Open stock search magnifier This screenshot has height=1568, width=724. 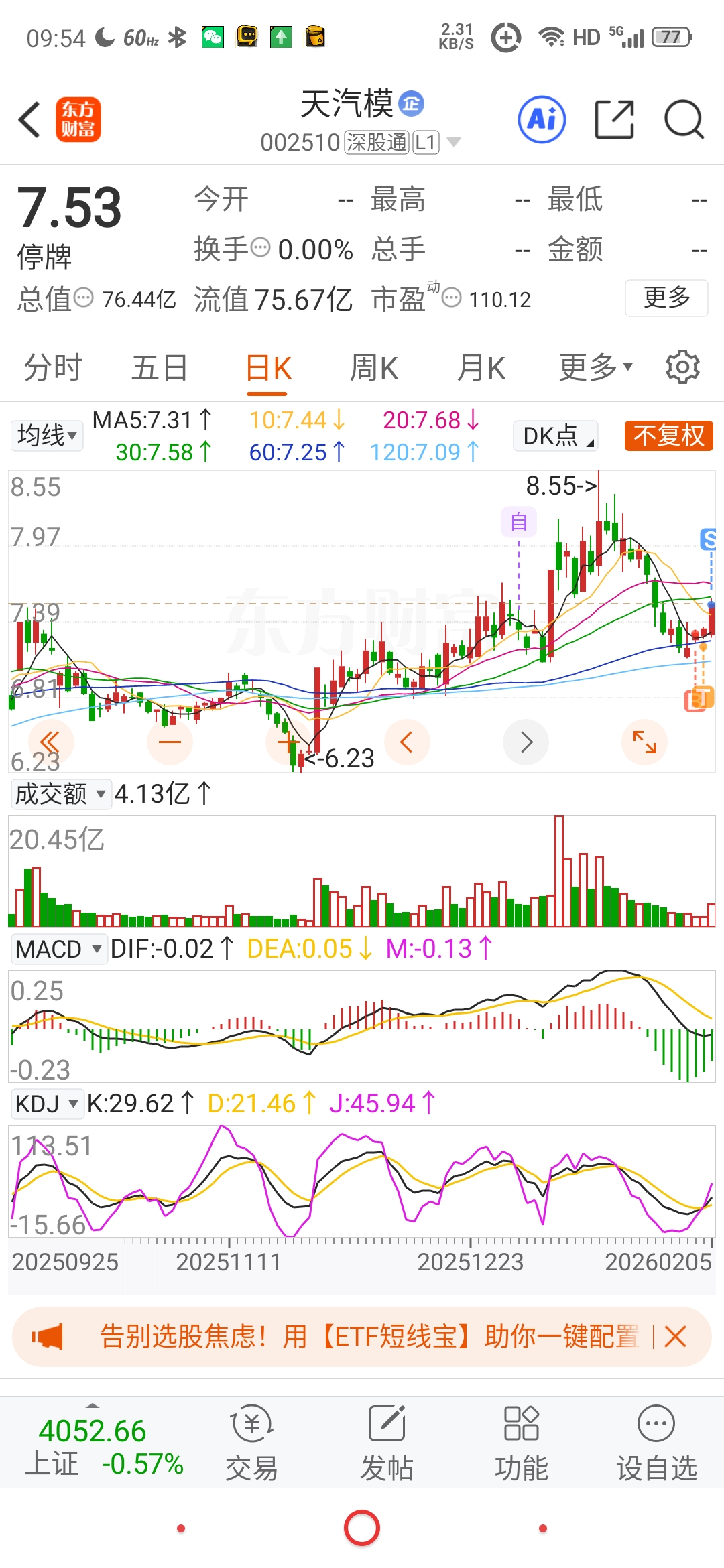pos(683,120)
